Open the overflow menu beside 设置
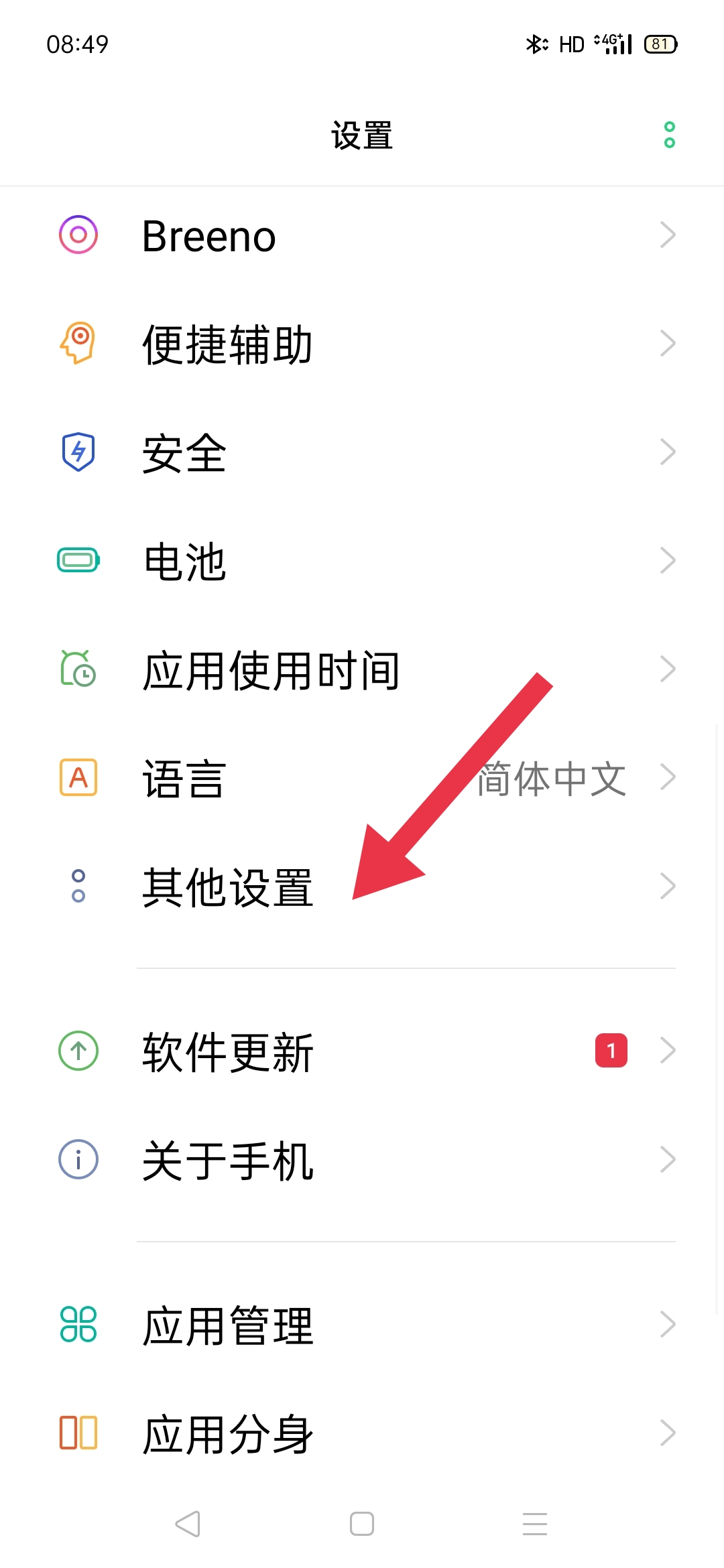Screen dimensions: 724x1568 click(668, 134)
